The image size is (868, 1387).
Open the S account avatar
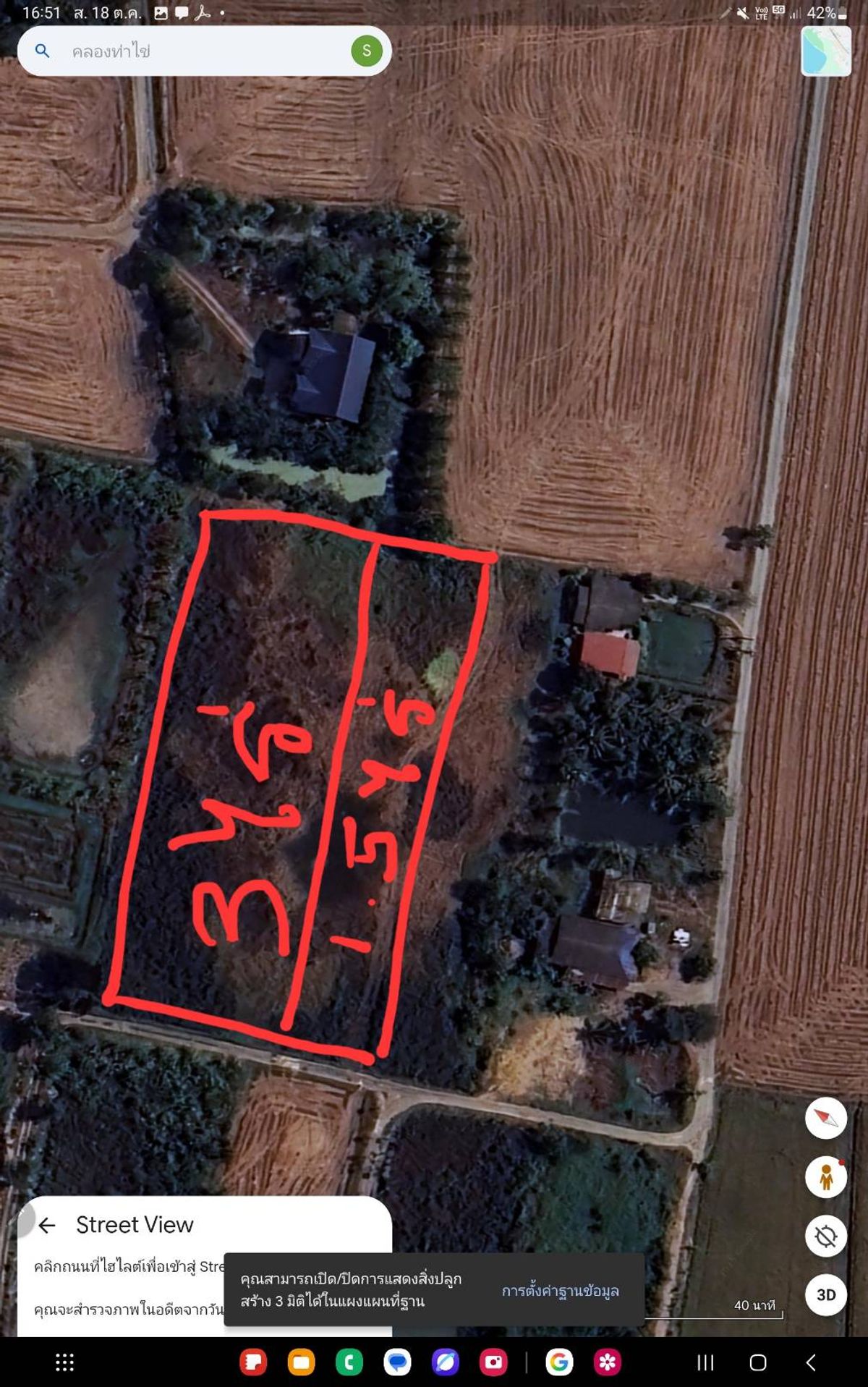(367, 51)
